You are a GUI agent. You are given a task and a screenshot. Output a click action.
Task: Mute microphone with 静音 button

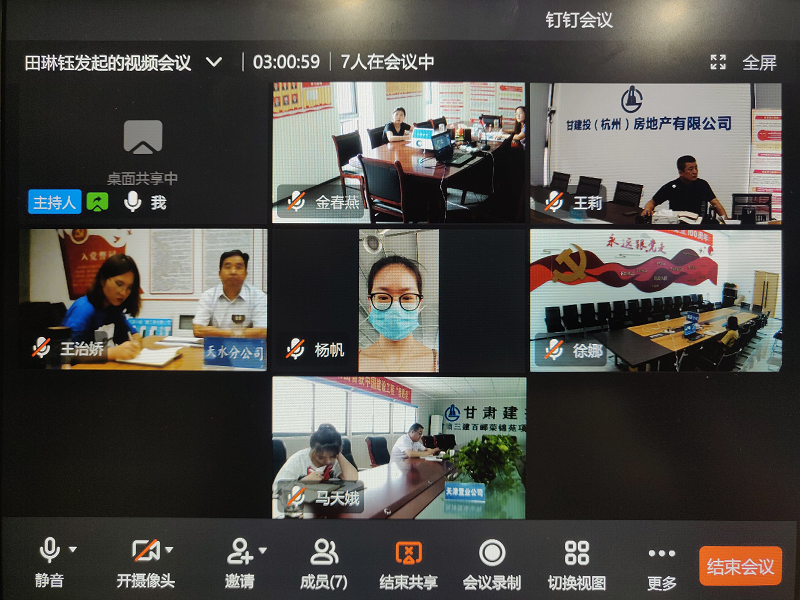click(49, 563)
